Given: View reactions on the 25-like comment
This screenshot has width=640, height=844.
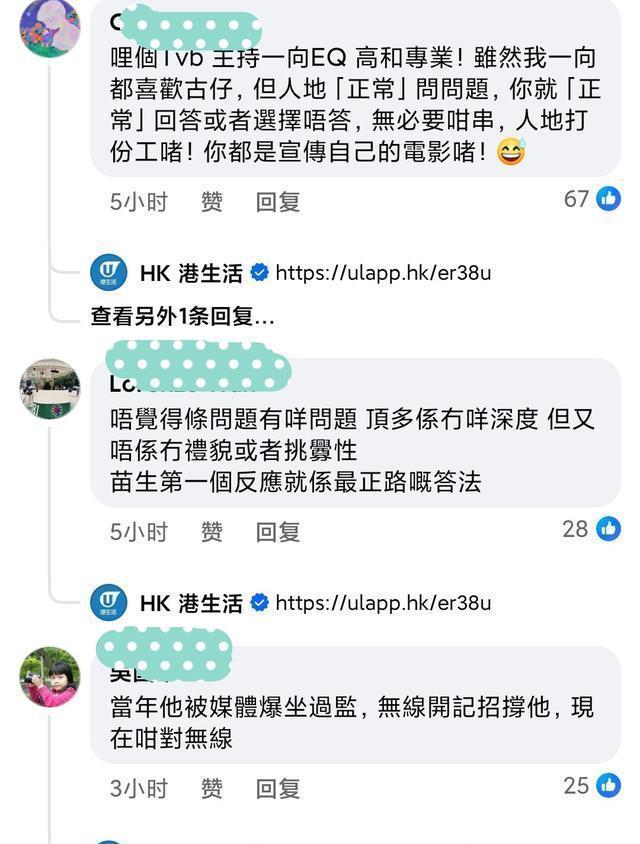Looking at the screenshot, I should pos(592,786).
